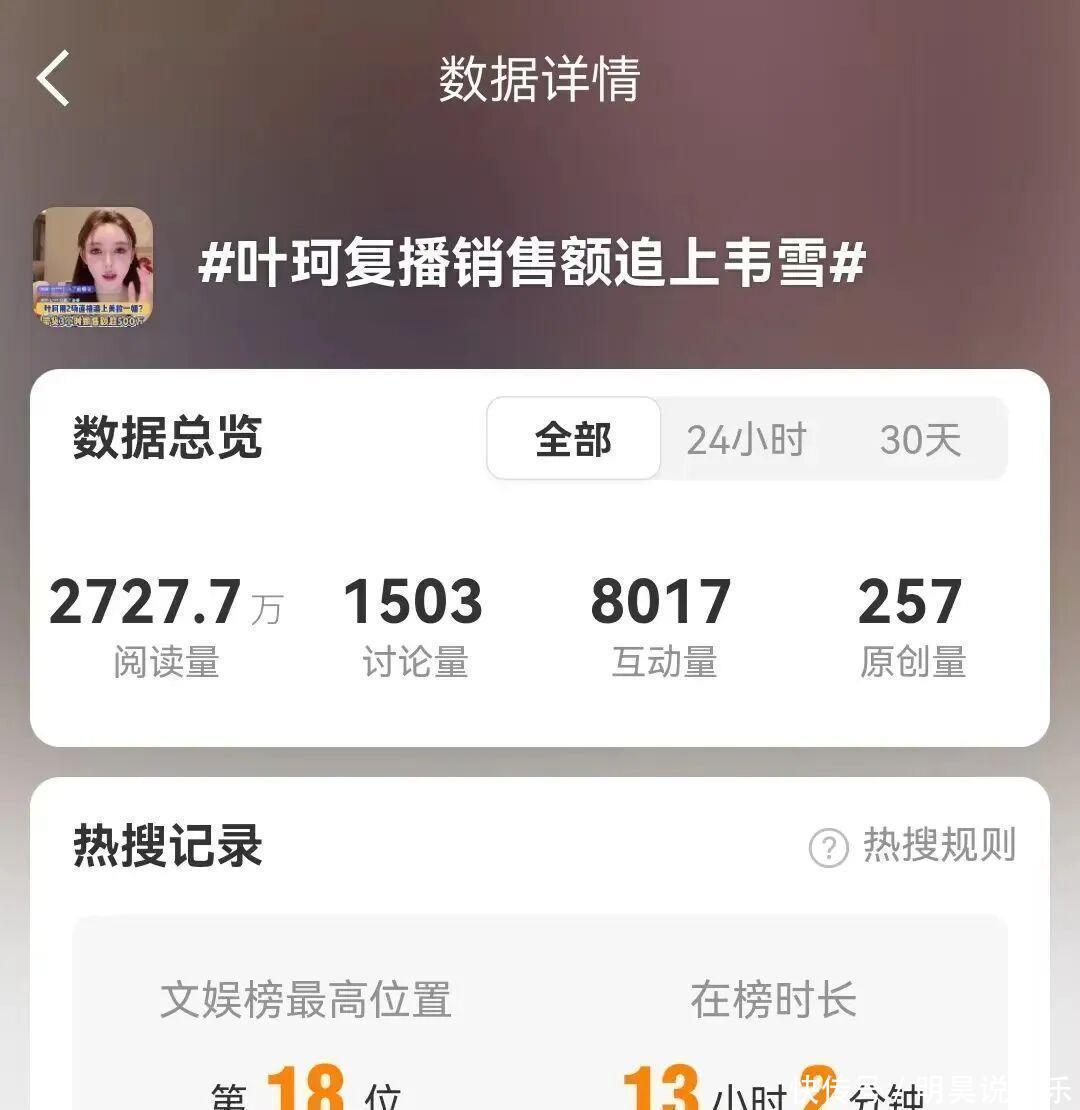Select the 全部 data range tab
This screenshot has width=1080, height=1110.
click(573, 439)
